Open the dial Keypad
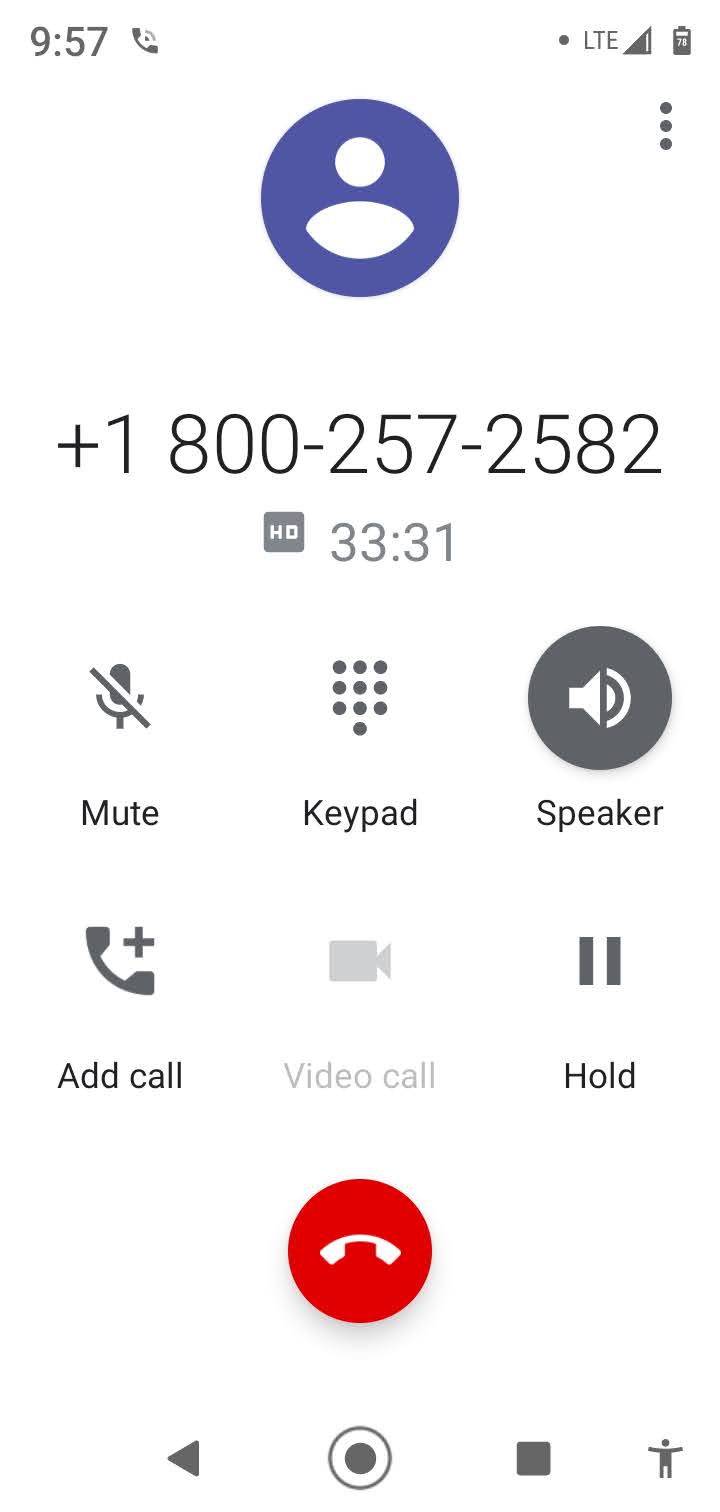This screenshot has width=720, height=1512. click(x=360, y=697)
